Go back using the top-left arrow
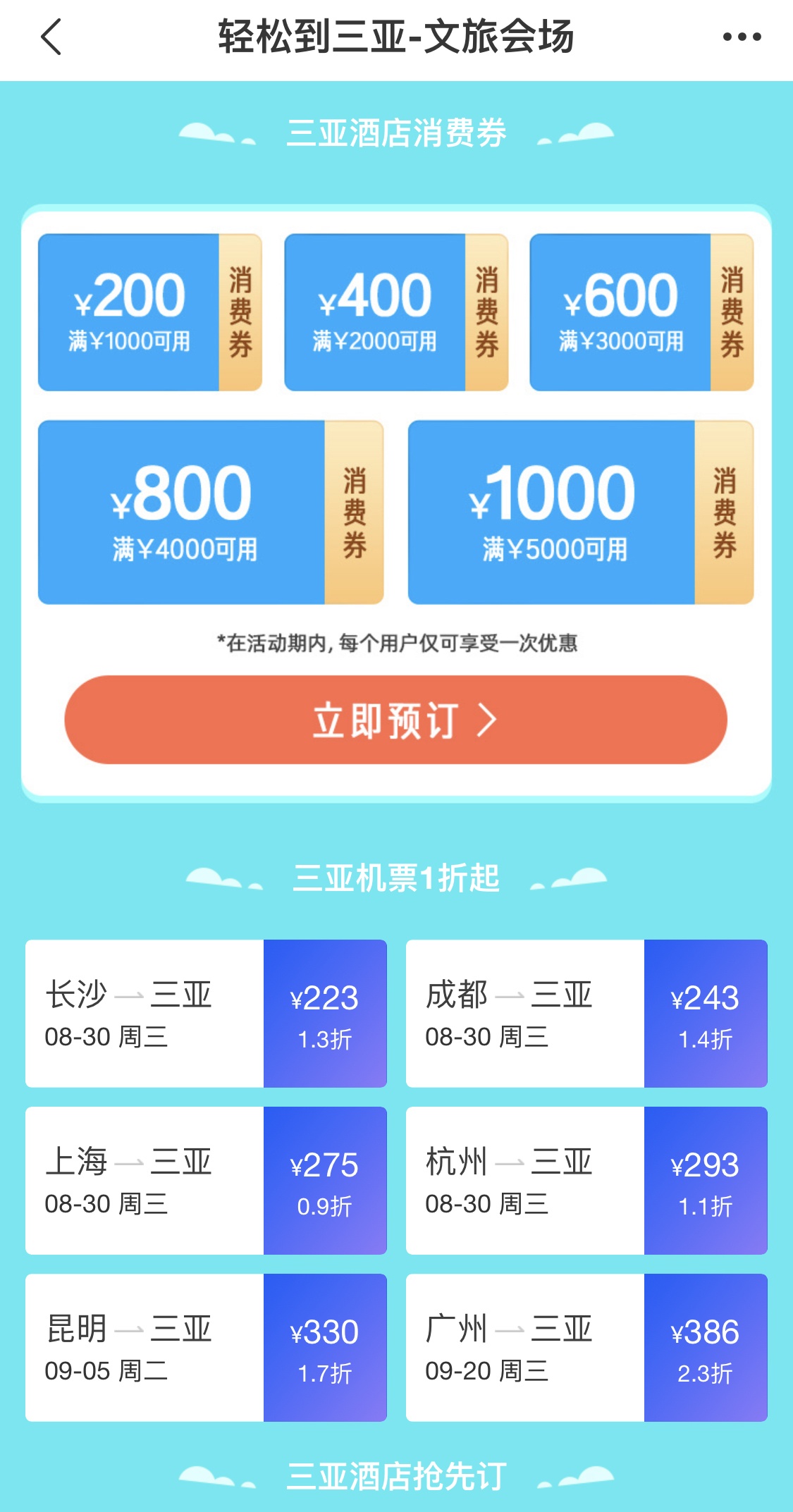 51,37
